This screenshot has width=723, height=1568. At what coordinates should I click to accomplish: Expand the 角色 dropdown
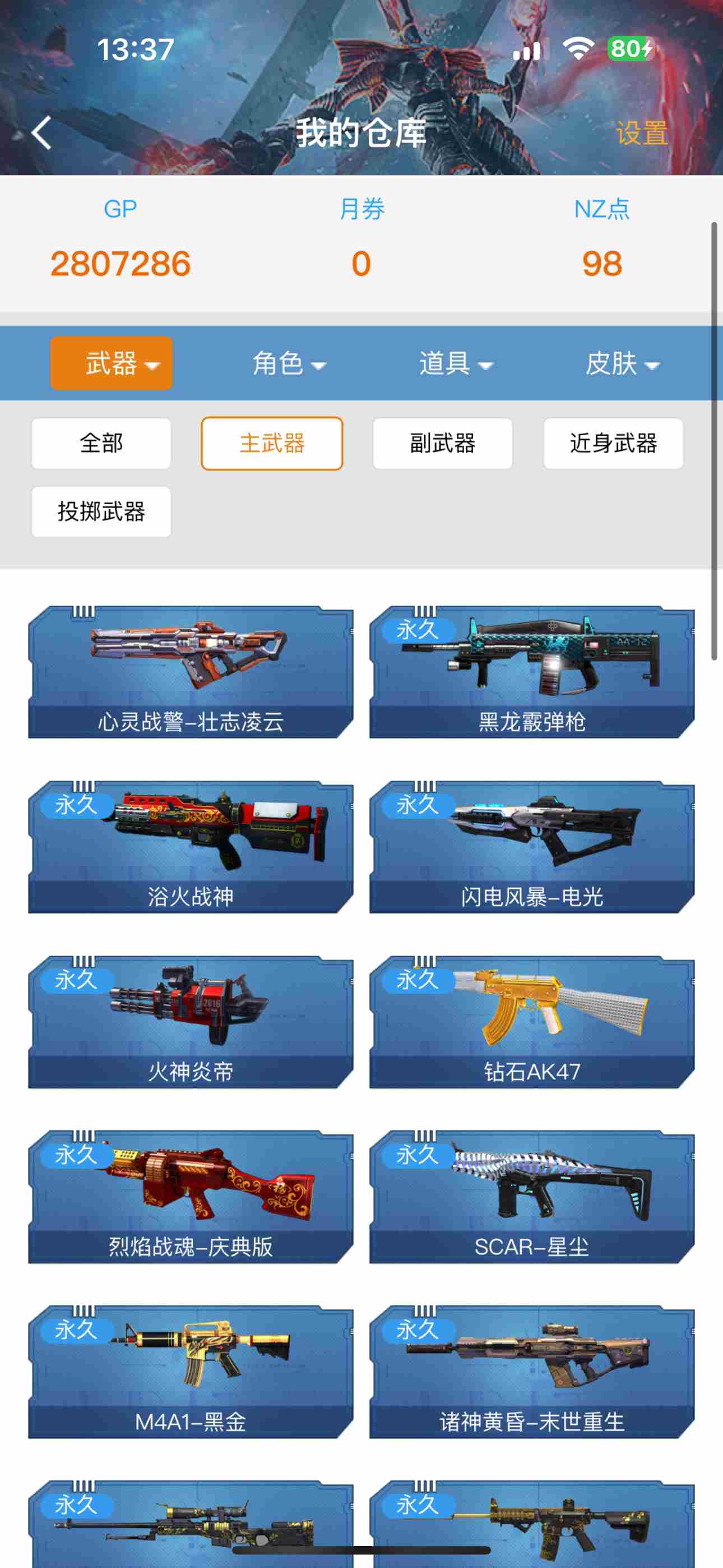[x=289, y=363]
